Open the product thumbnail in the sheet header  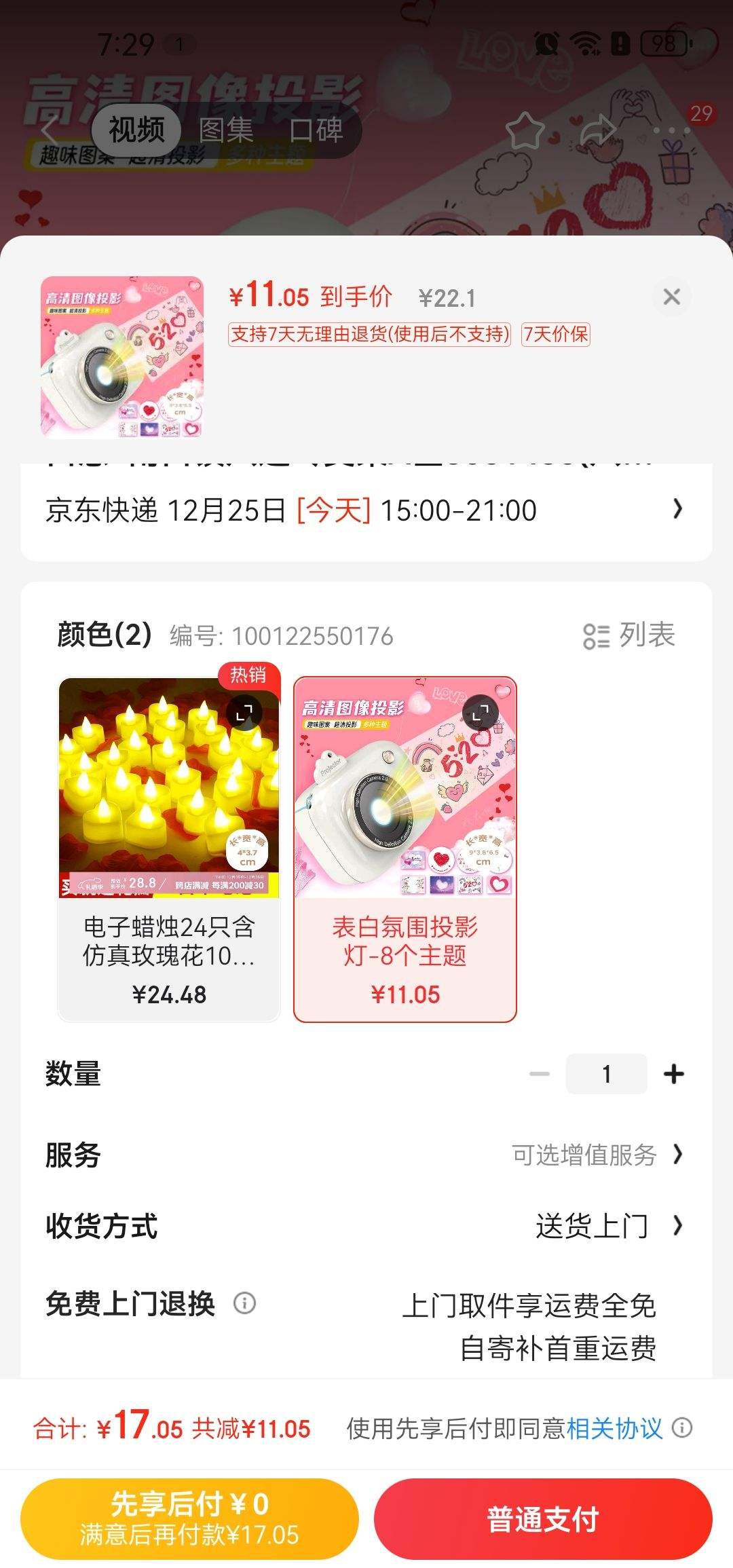point(122,357)
